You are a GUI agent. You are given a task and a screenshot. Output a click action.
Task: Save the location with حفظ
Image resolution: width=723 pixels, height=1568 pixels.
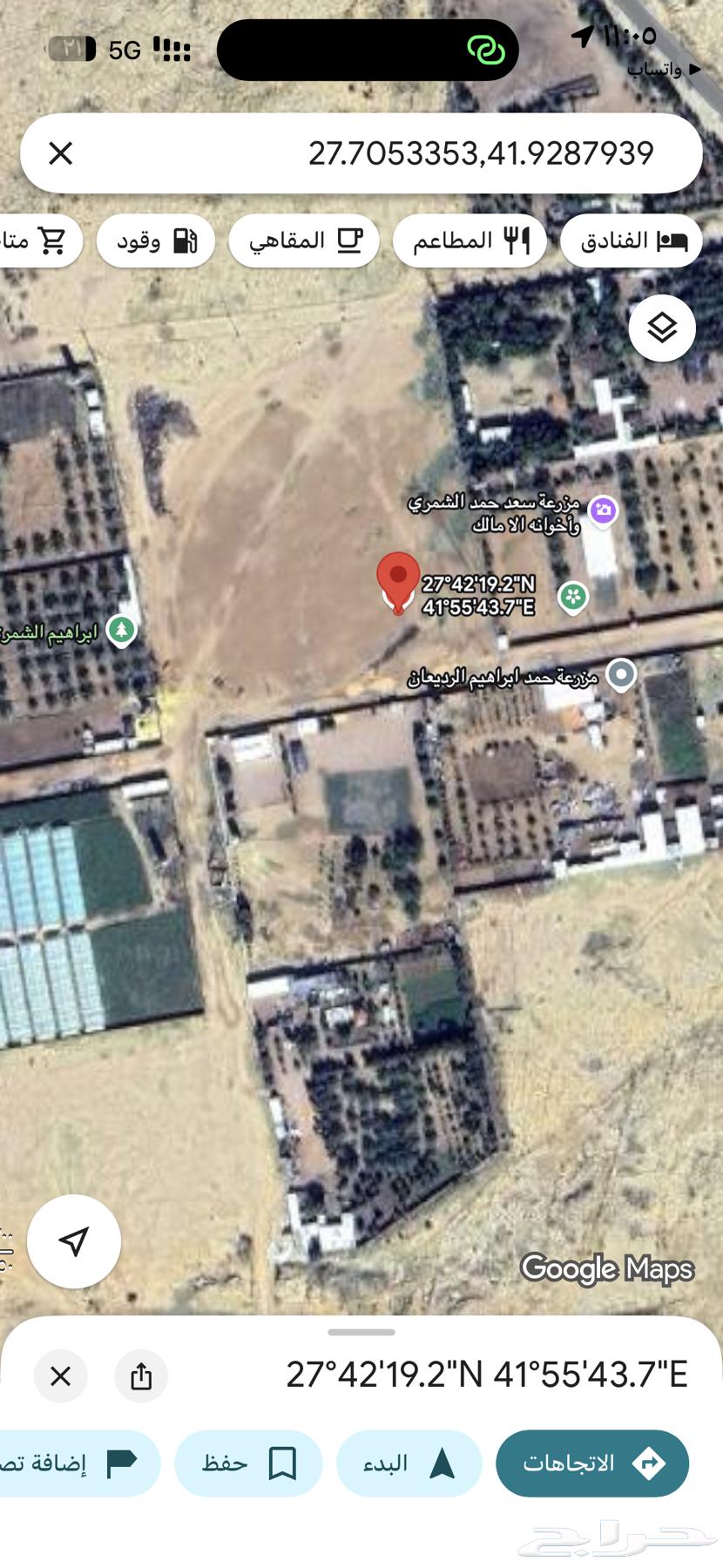[x=248, y=1463]
